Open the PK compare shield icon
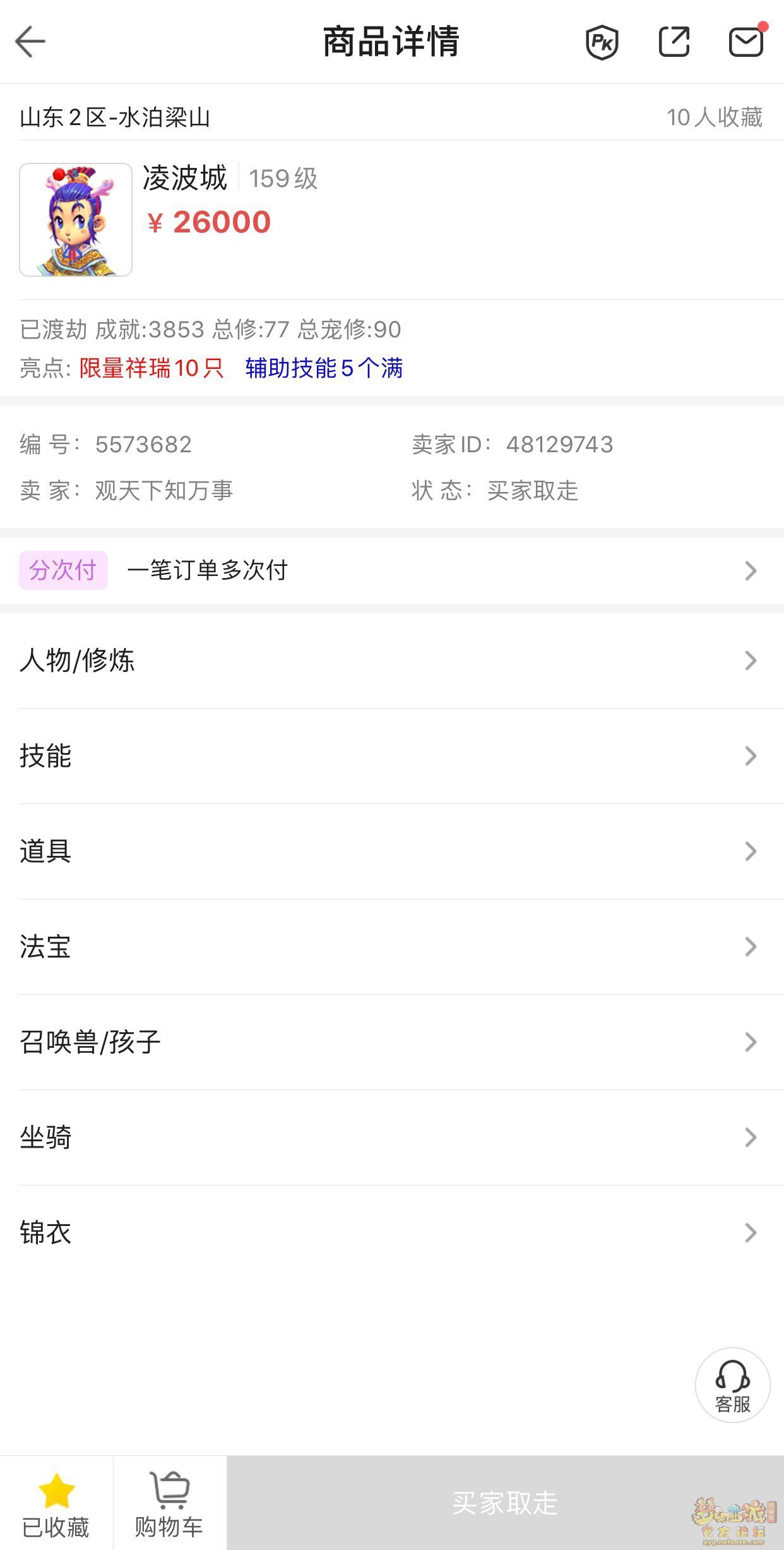 (602, 42)
